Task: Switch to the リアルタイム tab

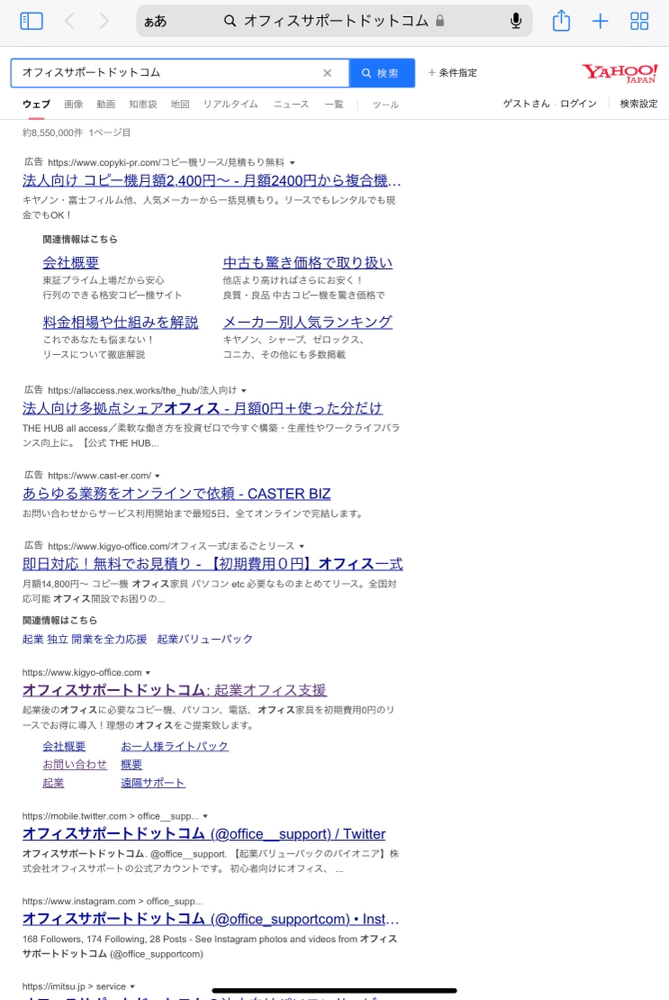Action: (x=230, y=104)
